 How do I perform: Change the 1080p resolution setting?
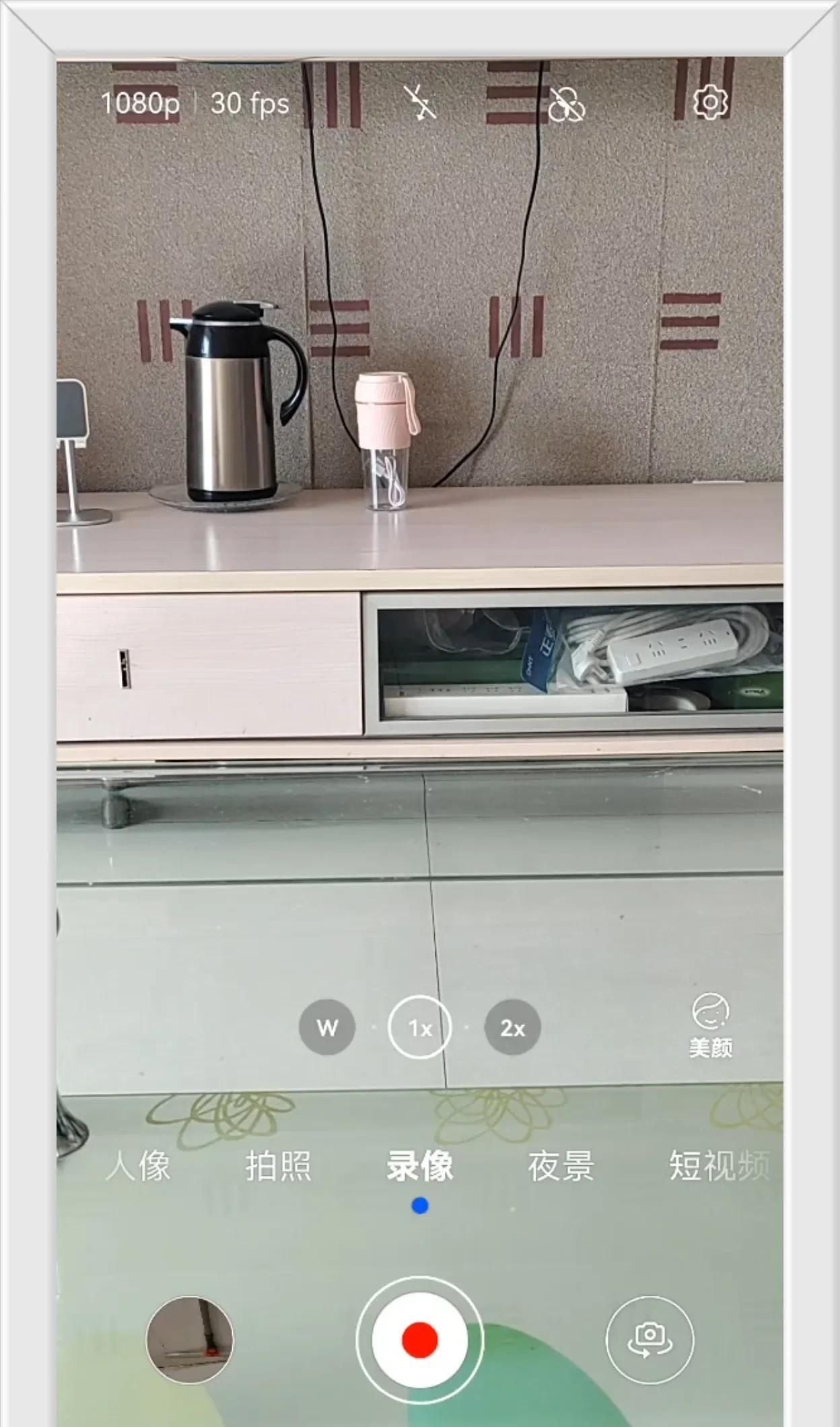[141, 104]
